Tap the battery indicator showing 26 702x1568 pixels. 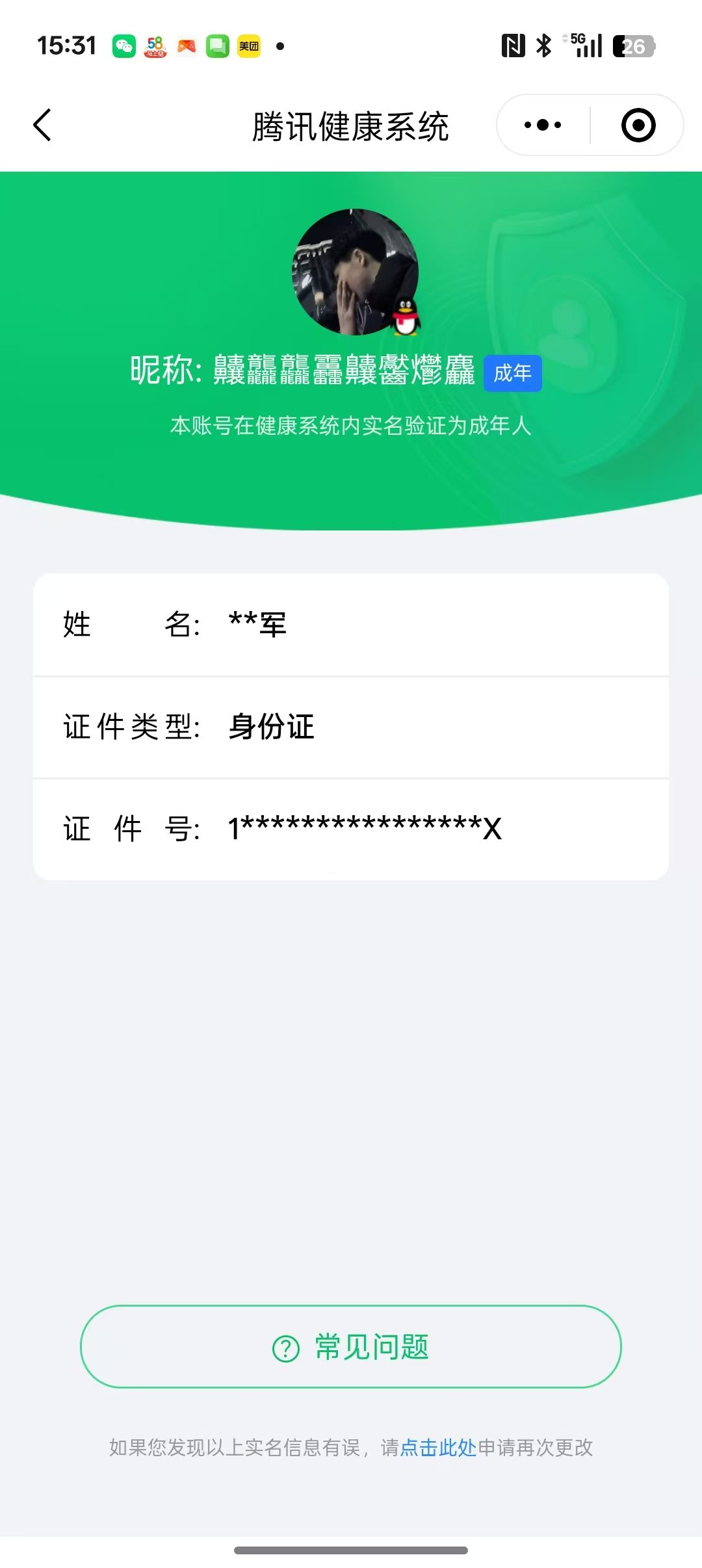(631, 46)
